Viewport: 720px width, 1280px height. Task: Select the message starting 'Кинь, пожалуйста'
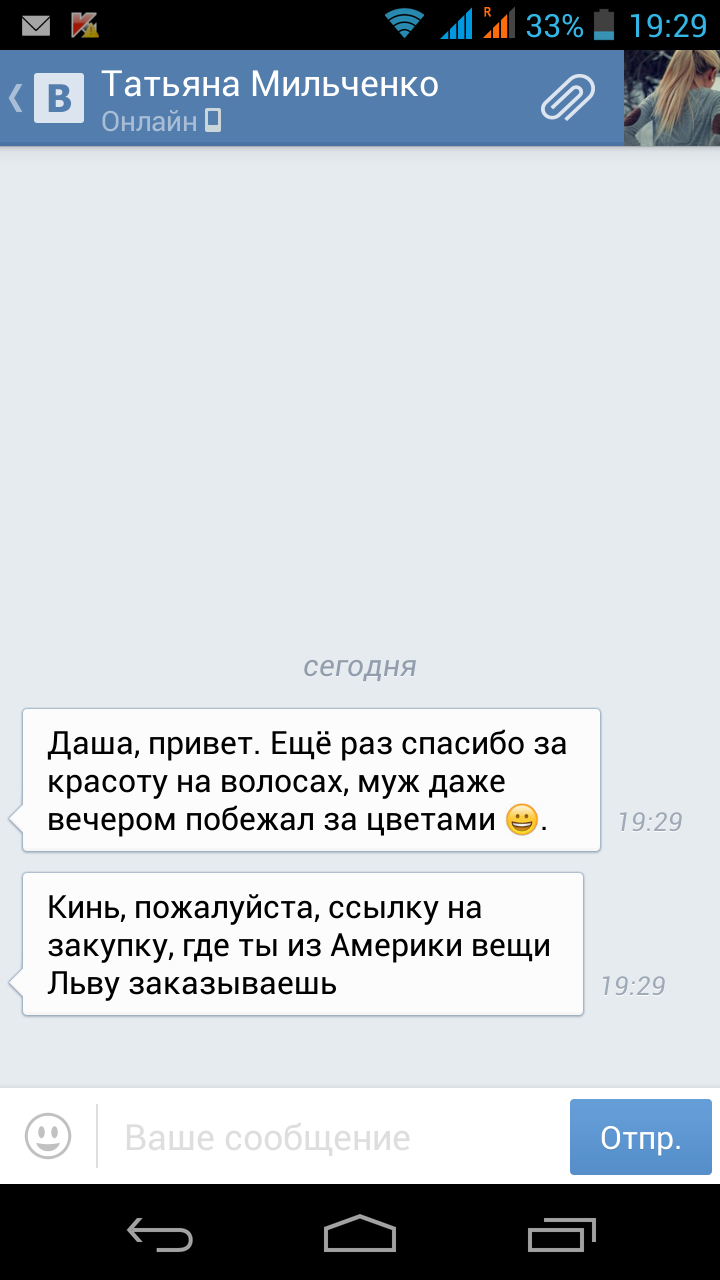[300, 945]
